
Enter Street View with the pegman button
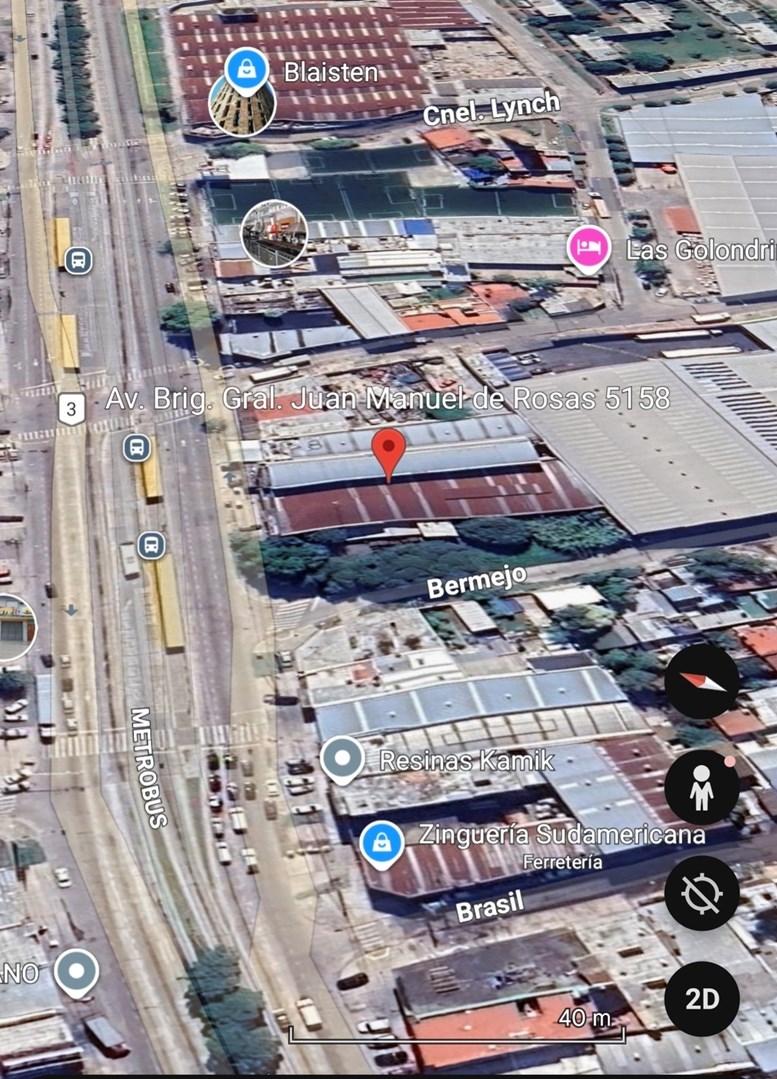(x=702, y=787)
